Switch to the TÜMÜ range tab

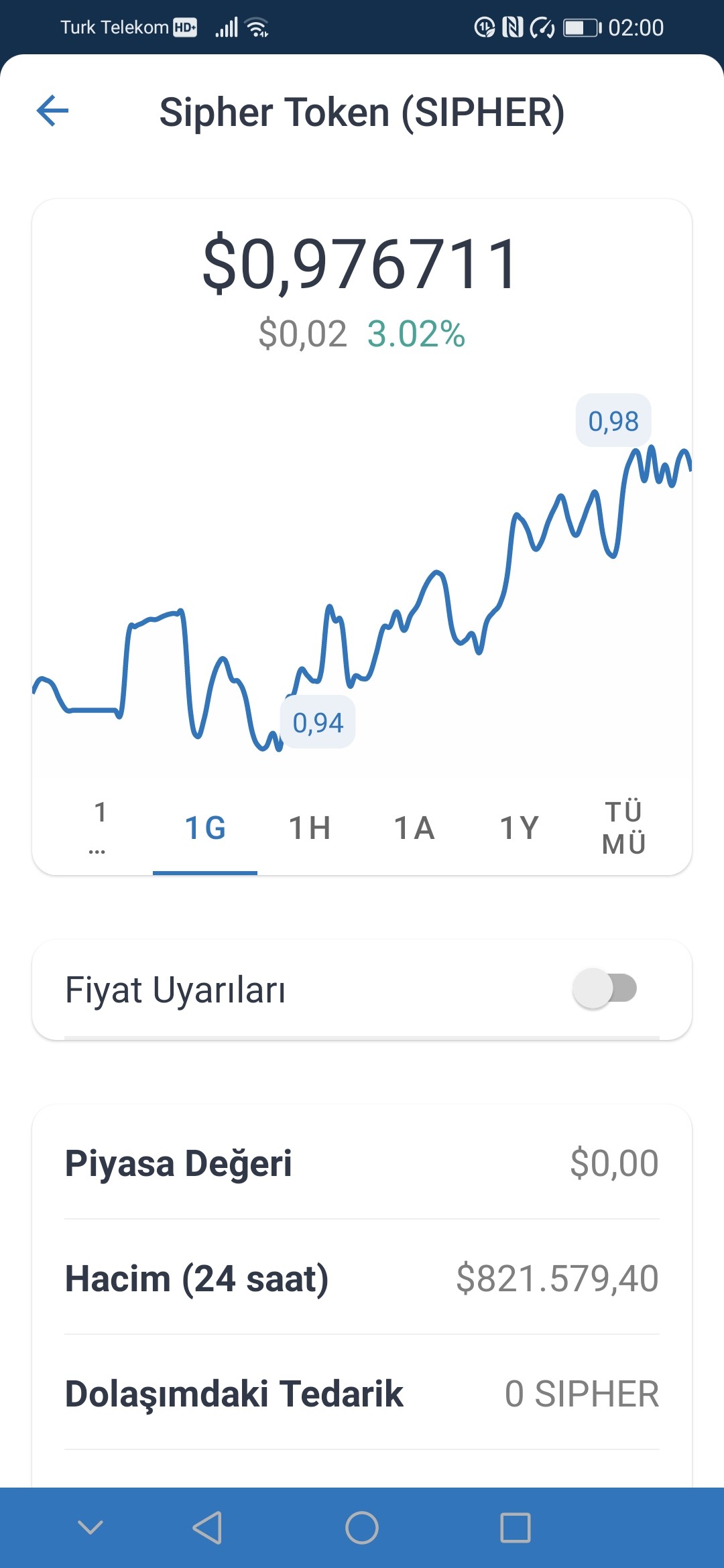(x=623, y=828)
